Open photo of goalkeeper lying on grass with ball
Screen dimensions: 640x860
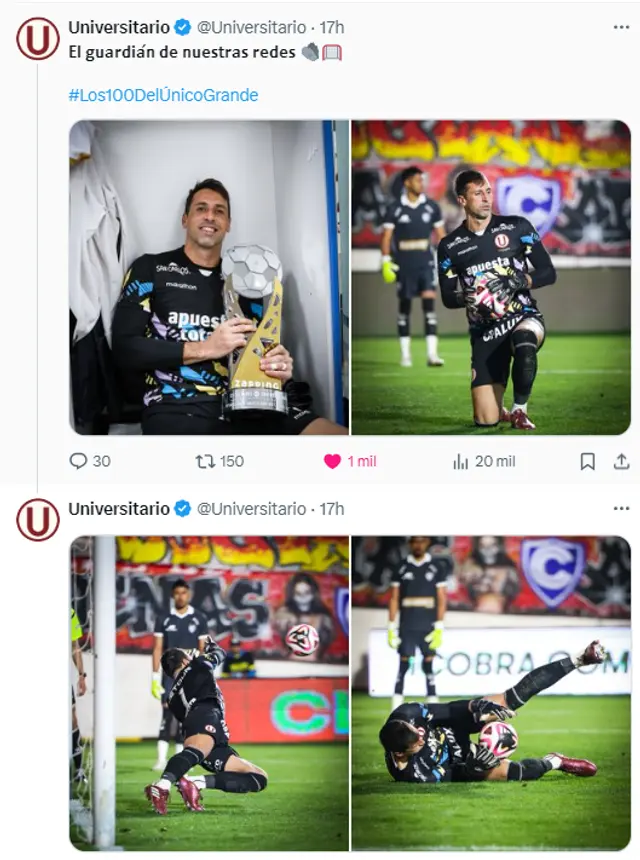pos(491,693)
